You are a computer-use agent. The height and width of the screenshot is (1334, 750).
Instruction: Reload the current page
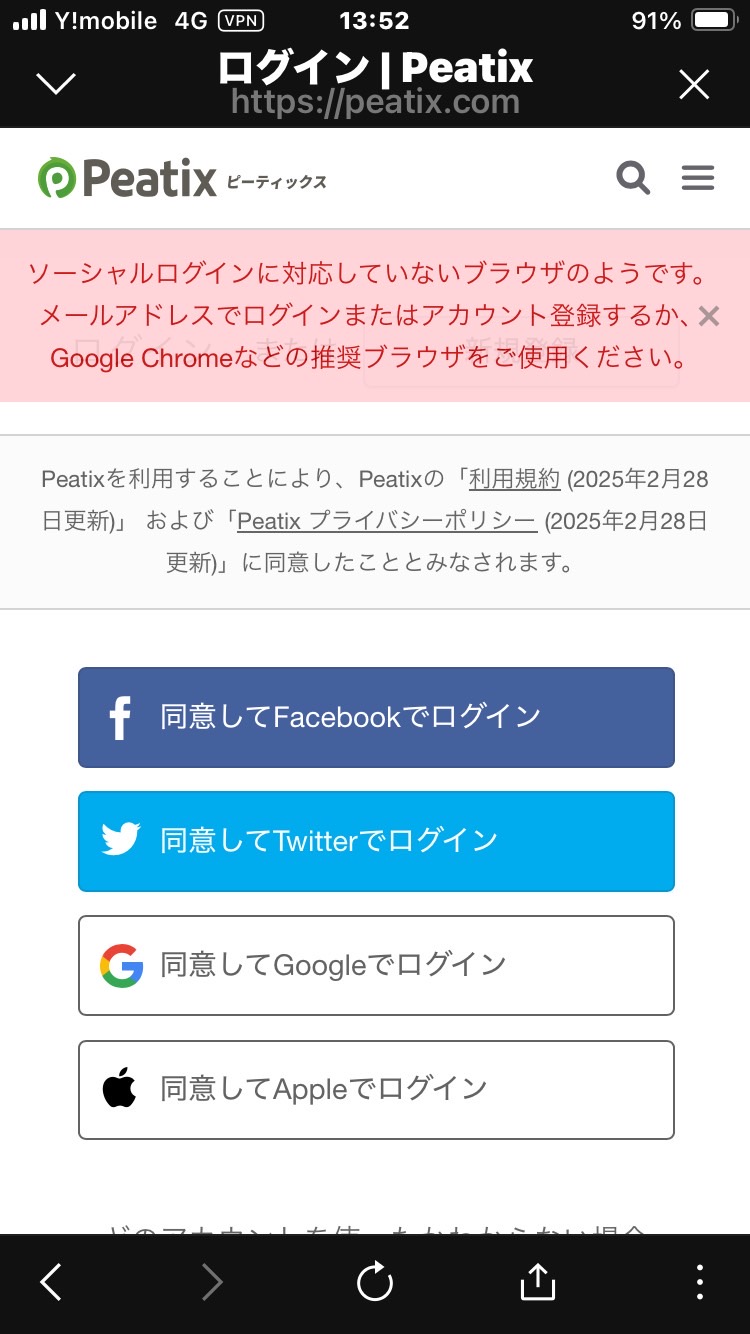point(375,1282)
